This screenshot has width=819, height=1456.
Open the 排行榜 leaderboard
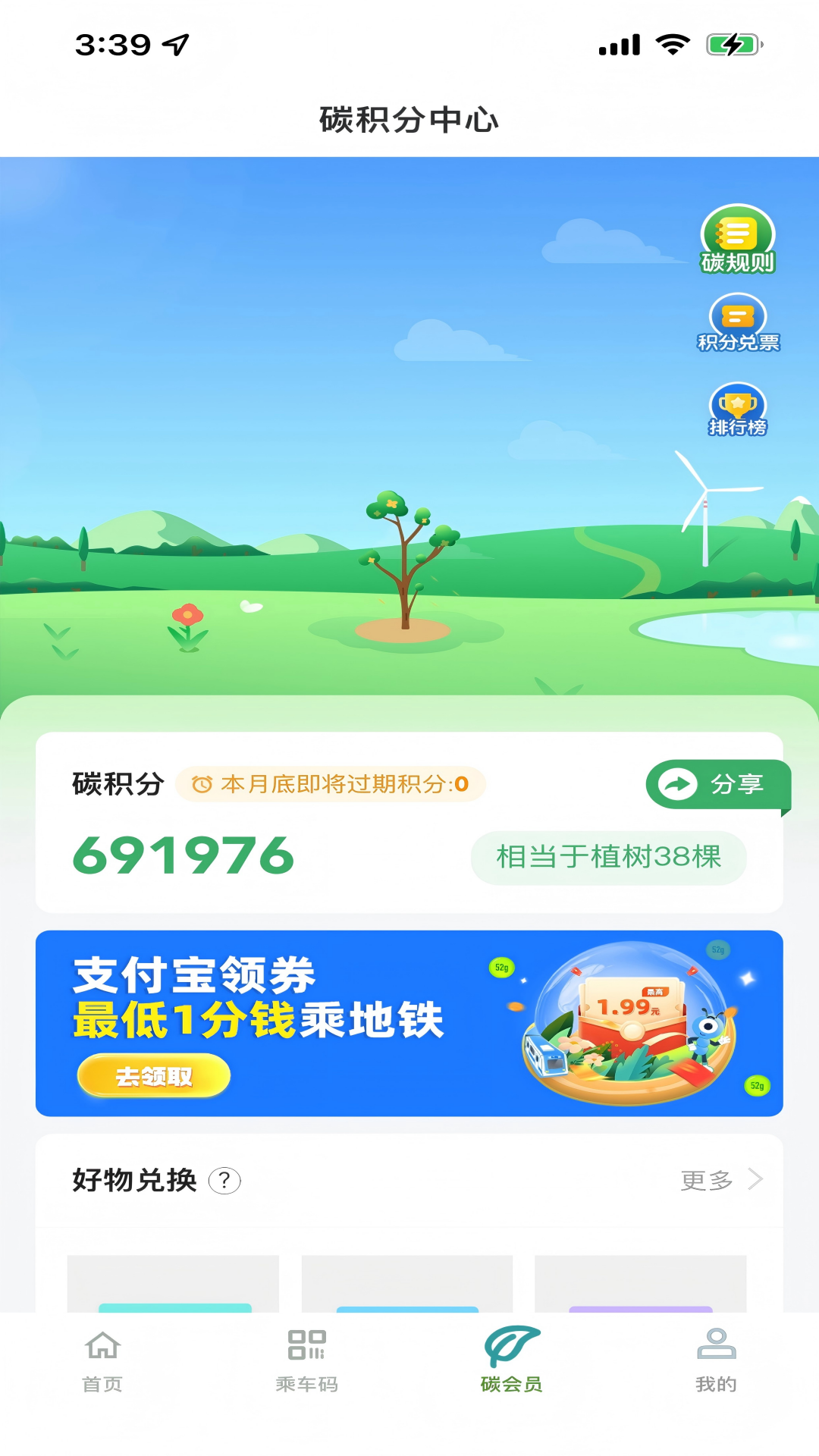pos(737,411)
